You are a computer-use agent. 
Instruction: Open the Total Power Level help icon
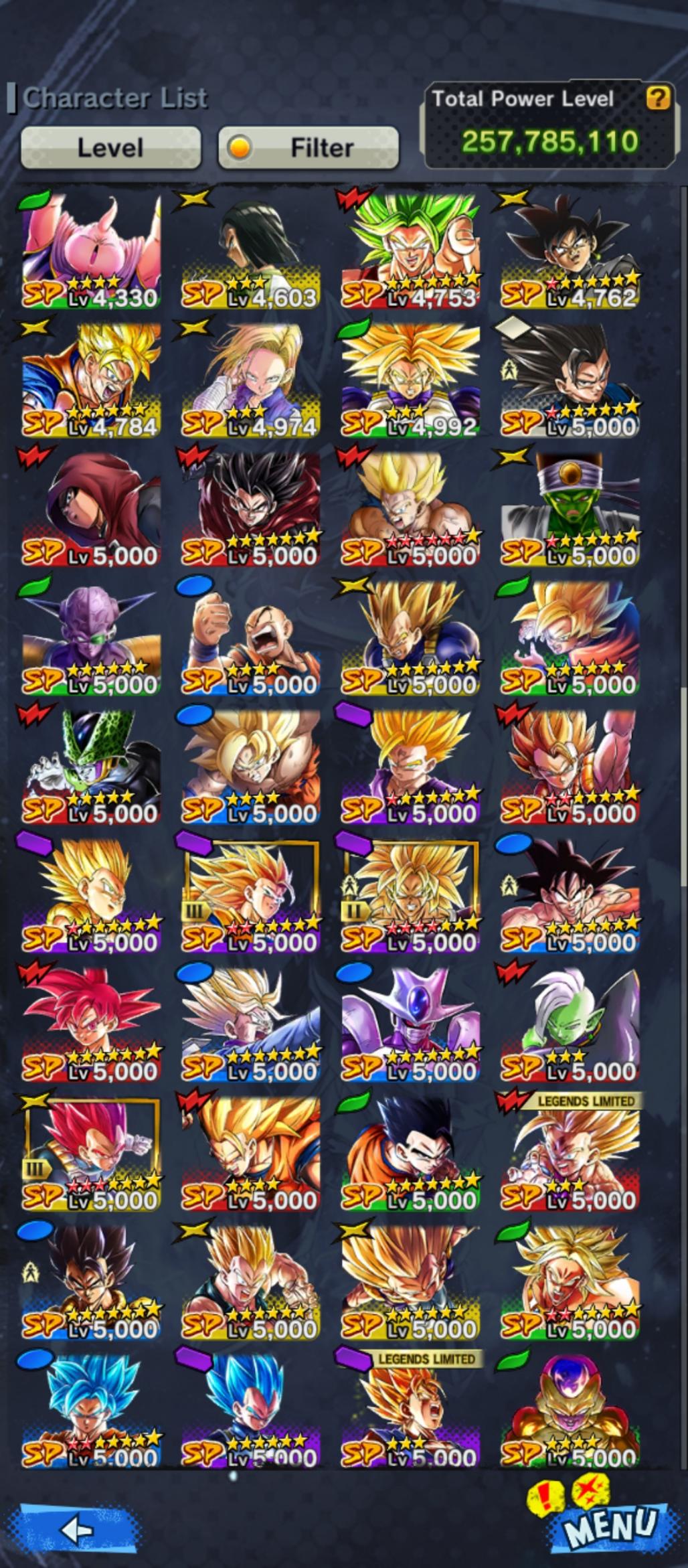click(657, 99)
